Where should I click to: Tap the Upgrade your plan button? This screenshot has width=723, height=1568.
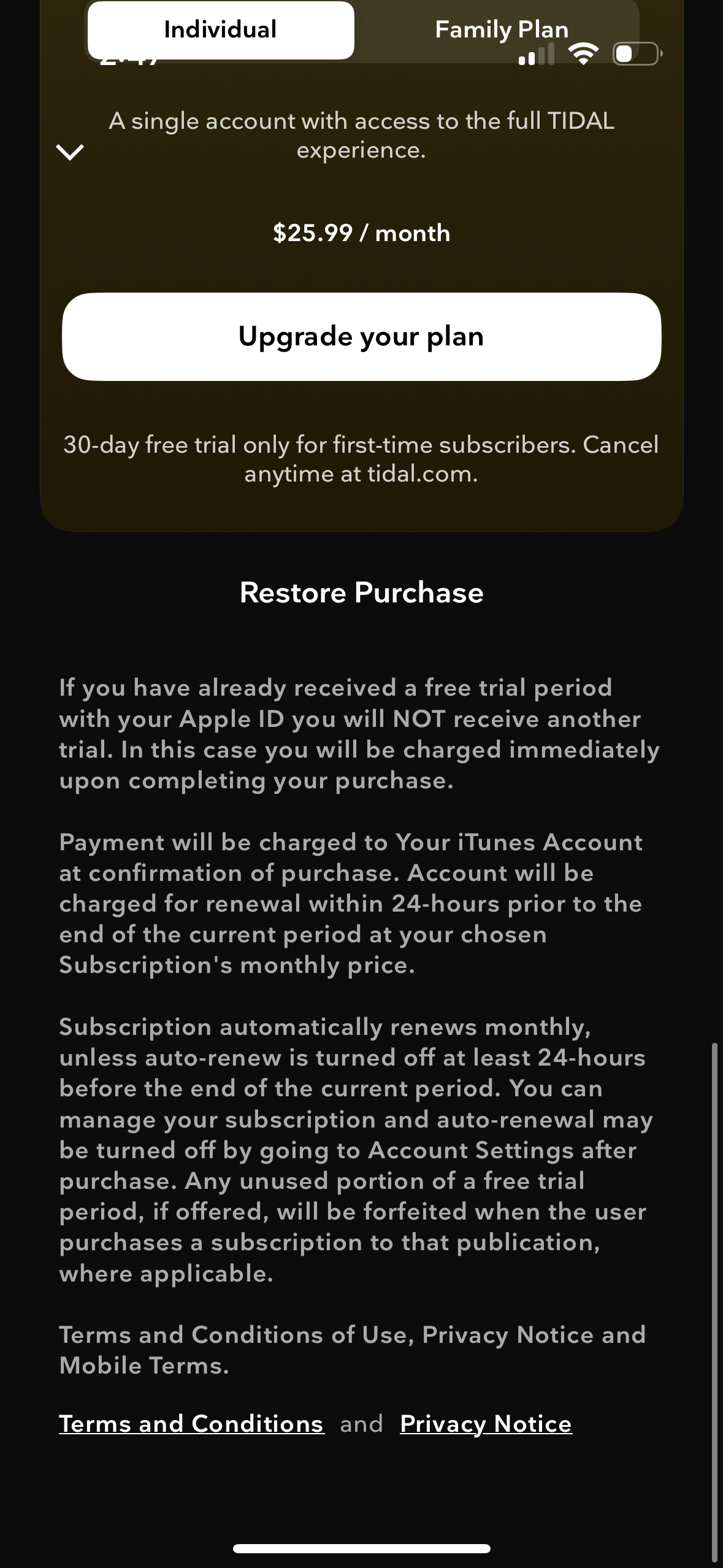point(361,335)
